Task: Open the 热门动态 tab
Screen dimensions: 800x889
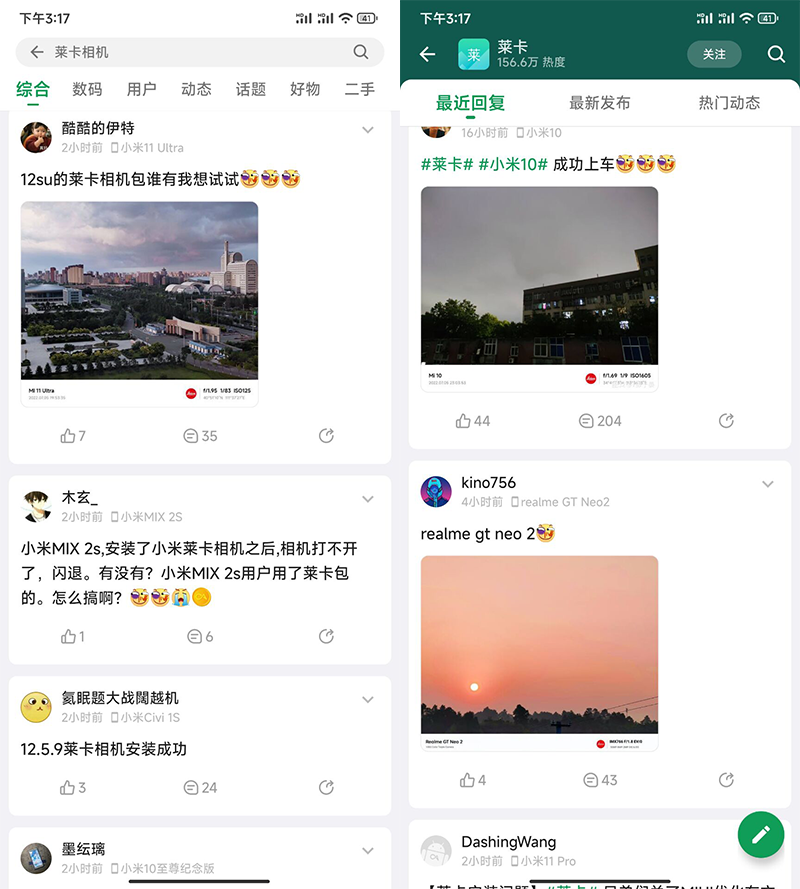Action: [x=729, y=103]
